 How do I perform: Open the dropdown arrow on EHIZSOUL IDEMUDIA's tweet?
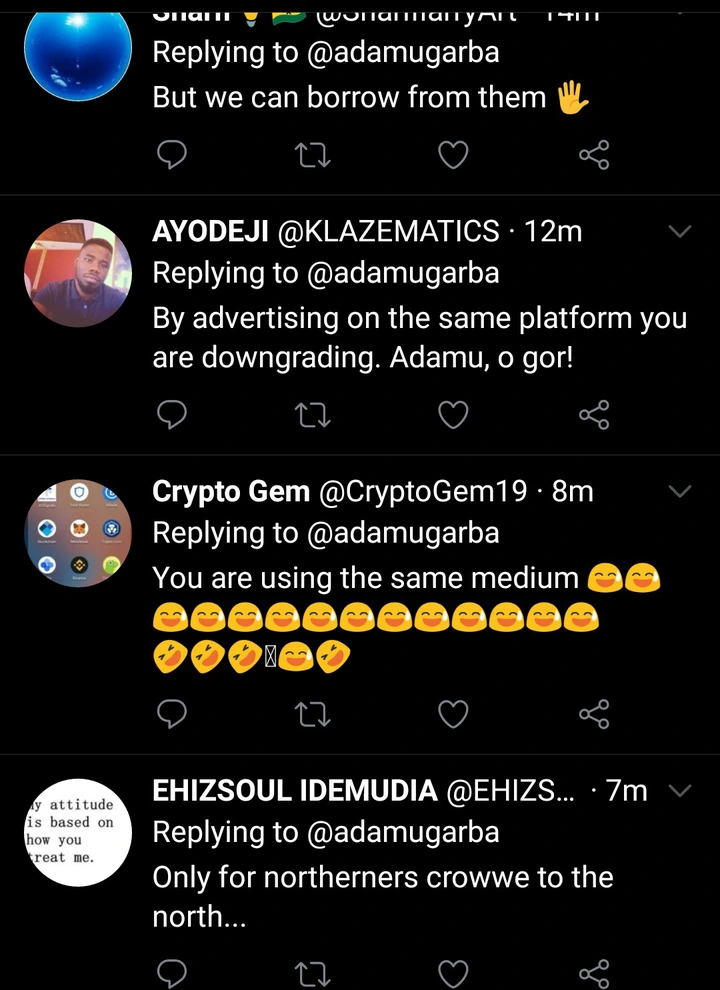pos(679,791)
